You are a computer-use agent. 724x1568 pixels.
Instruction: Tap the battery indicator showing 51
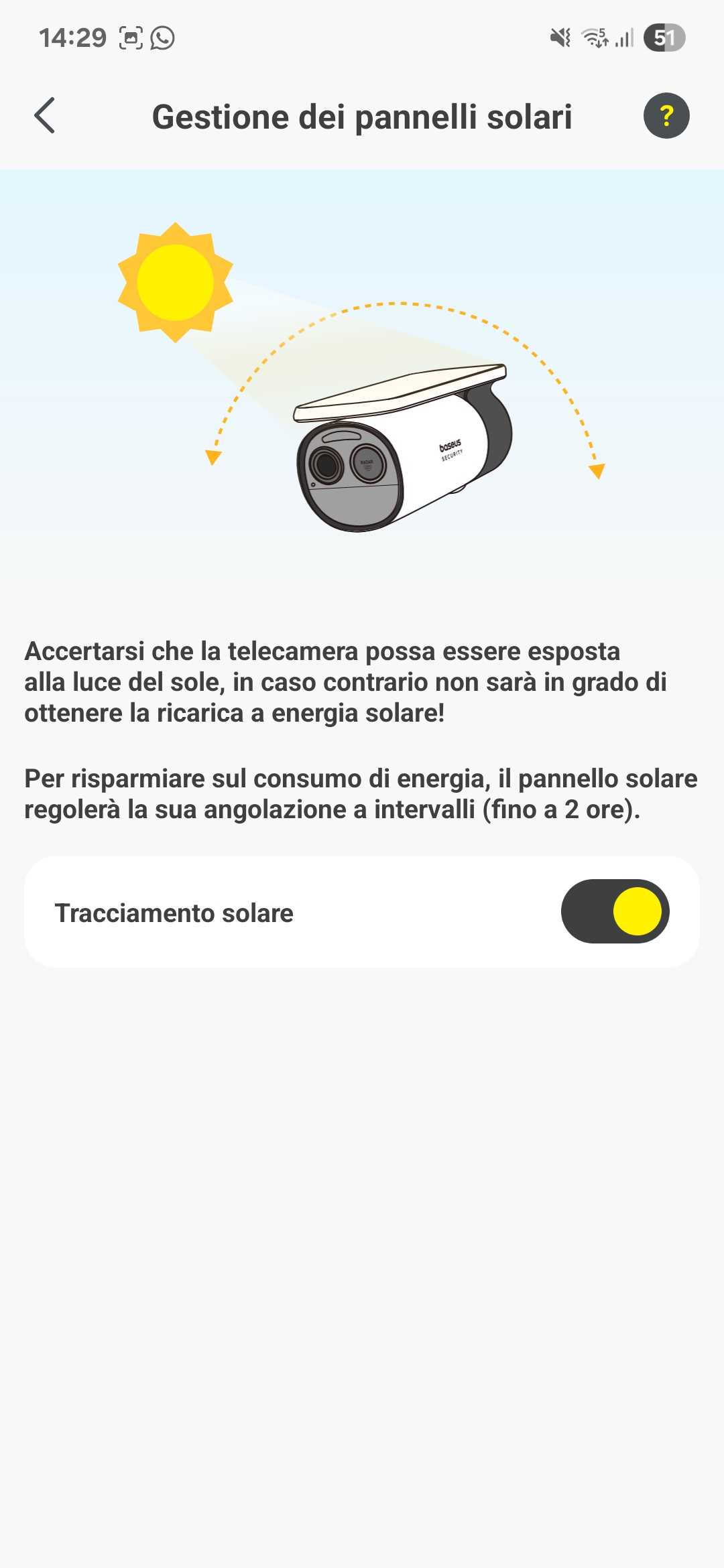click(x=662, y=39)
